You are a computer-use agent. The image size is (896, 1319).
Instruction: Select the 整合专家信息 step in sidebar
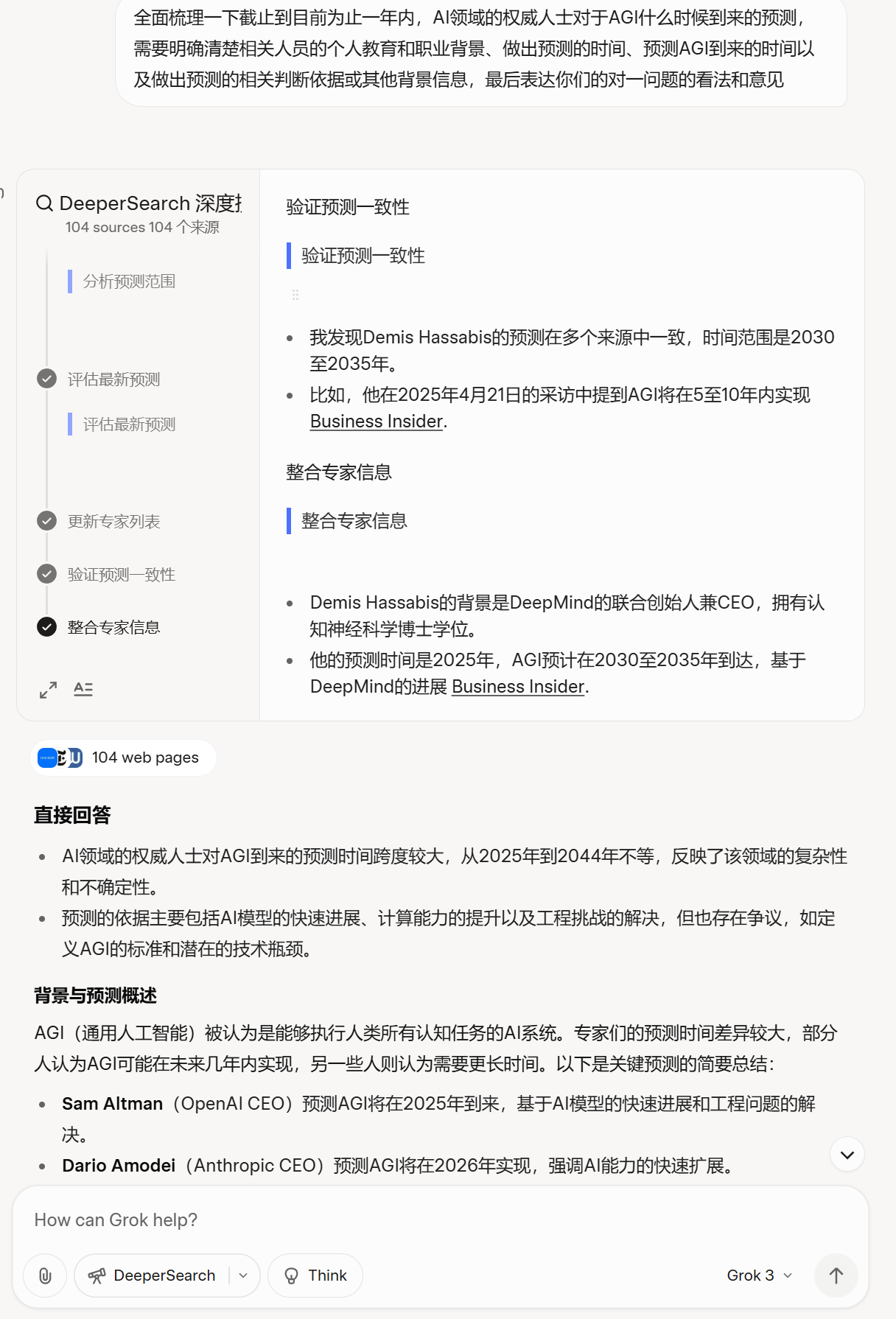click(114, 627)
